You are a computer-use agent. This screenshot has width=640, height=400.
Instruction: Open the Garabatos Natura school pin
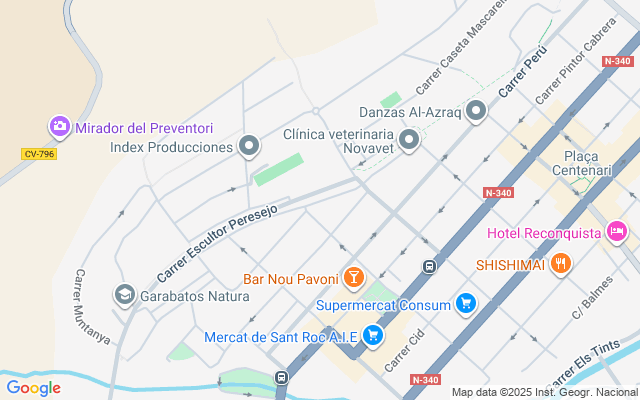point(124,295)
